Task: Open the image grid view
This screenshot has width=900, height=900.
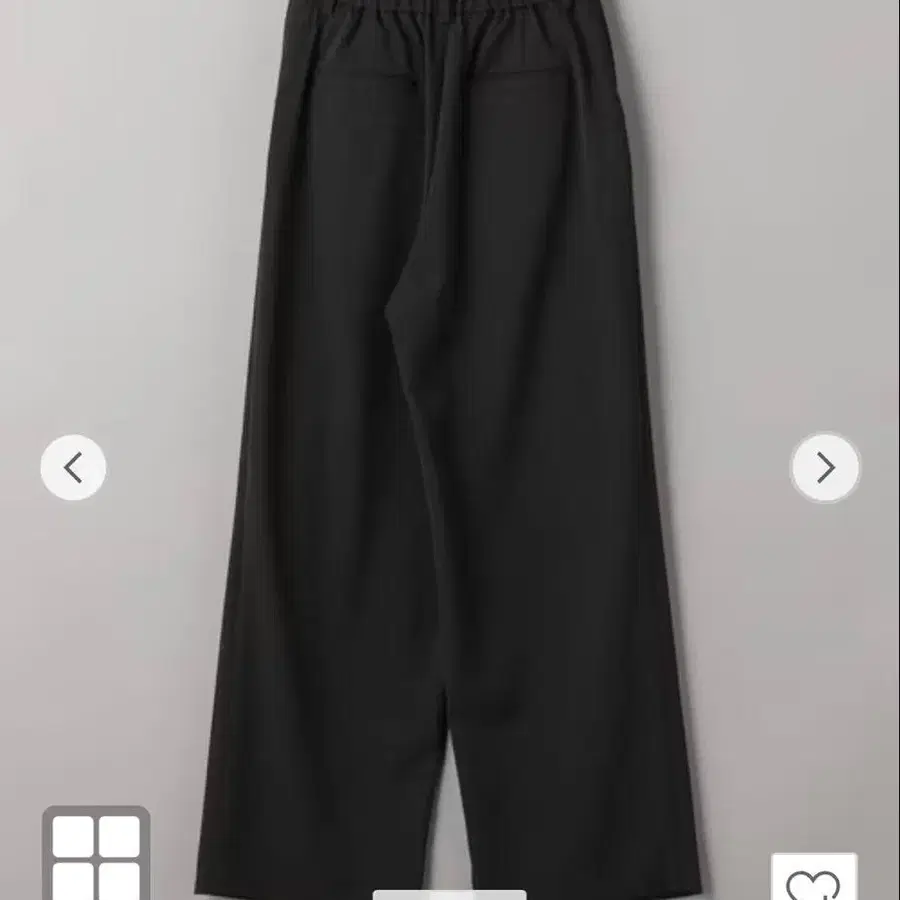Action: [96, 855]
